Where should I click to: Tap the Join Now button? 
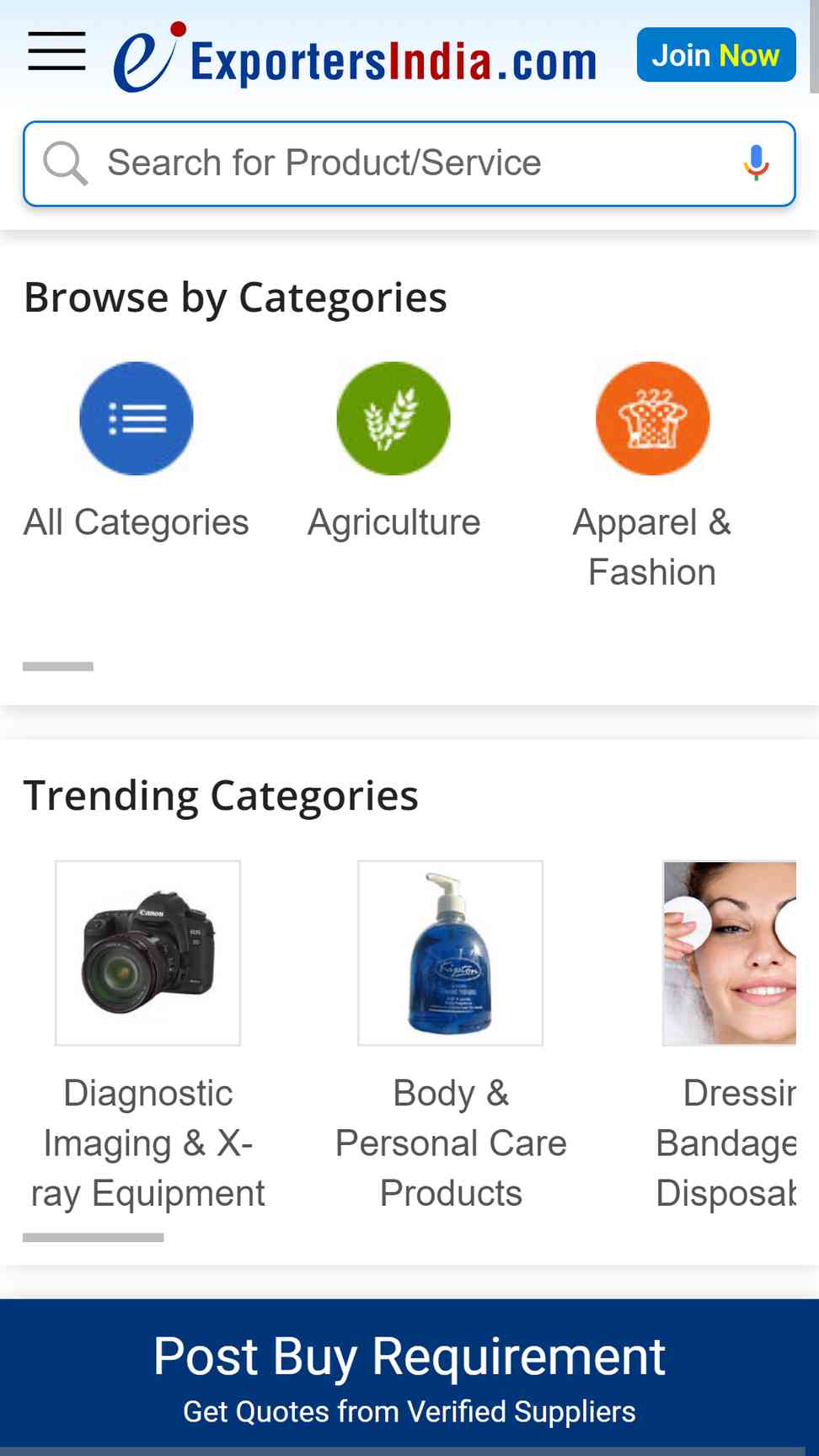[x=715, y=56]
